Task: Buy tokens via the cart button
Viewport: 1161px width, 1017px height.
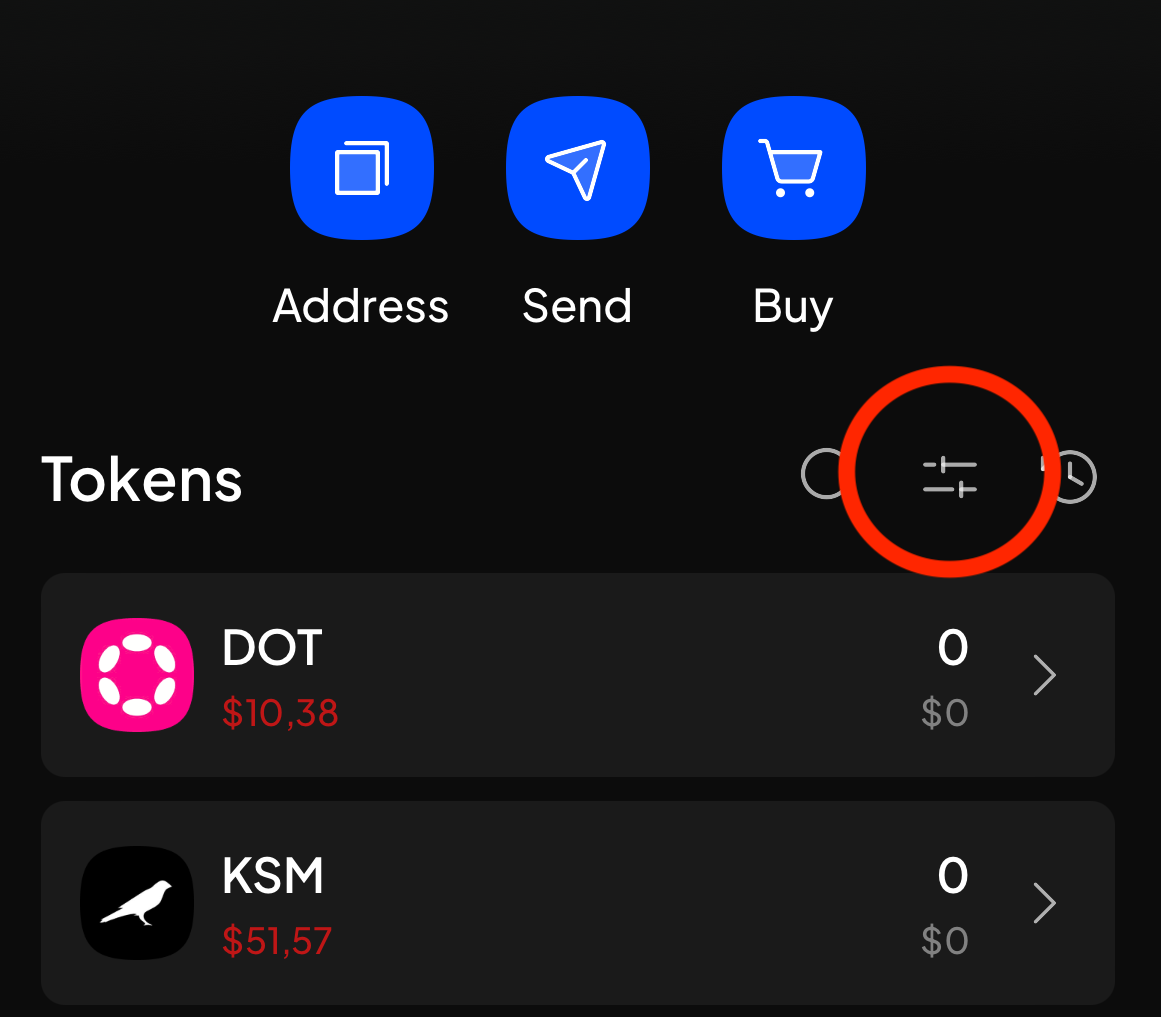Action: point(793,169)
